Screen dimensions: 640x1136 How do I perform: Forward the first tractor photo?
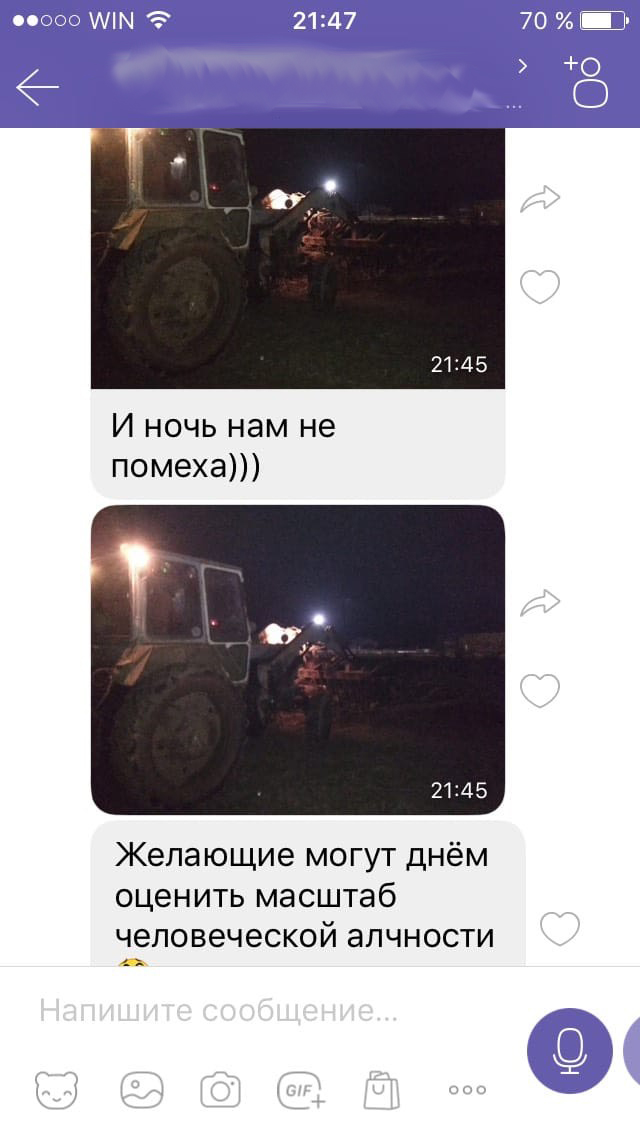(x=541, y=200)
